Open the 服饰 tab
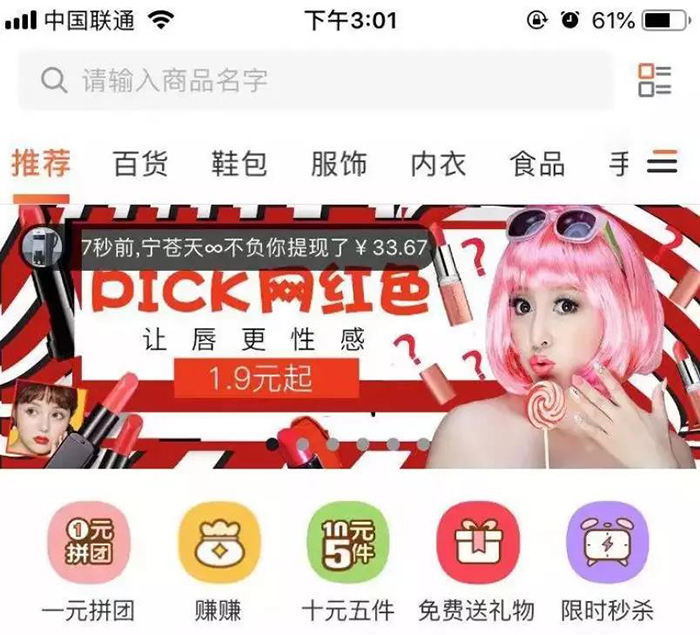Image resolution: width=700 pixels, height=635 pixels. 338,163
